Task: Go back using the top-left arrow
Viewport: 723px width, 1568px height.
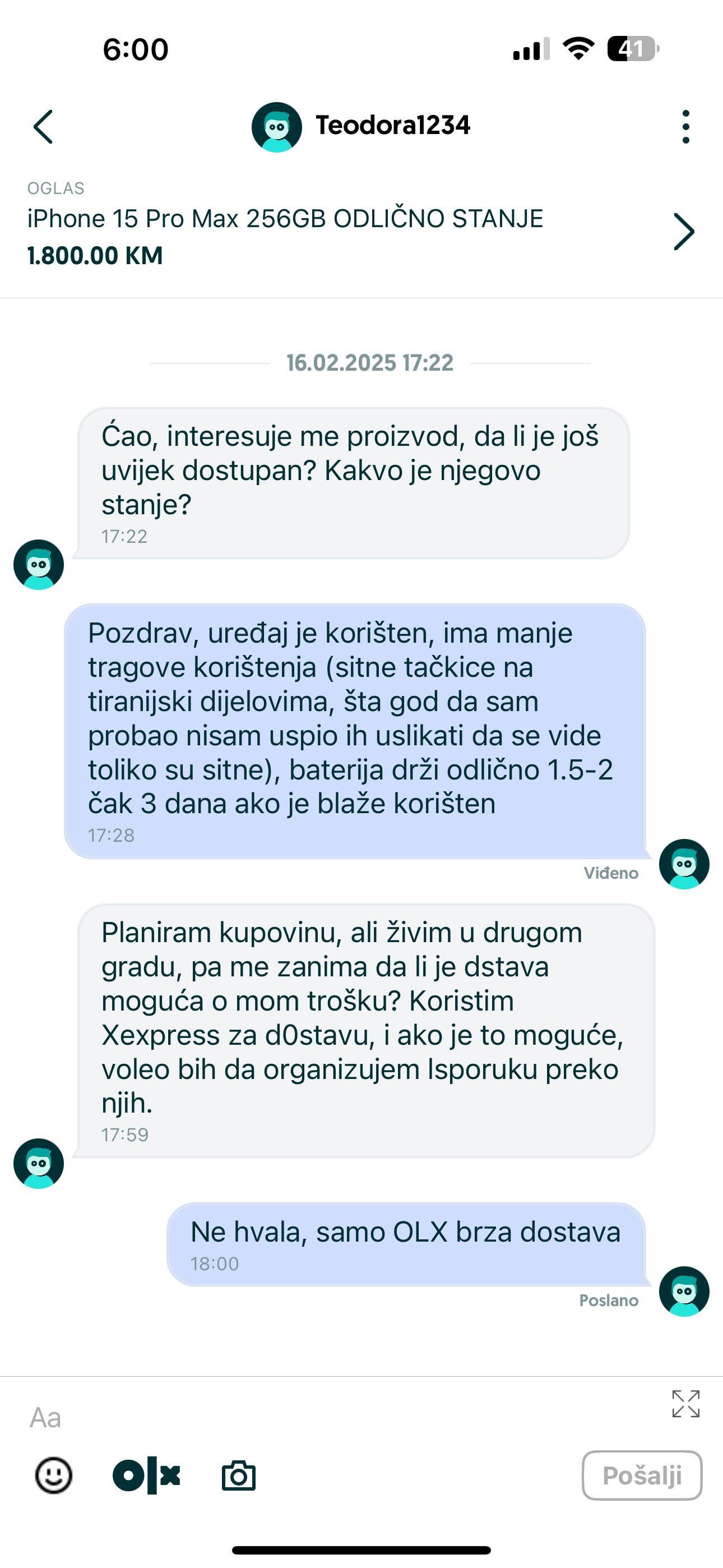Action: pyautogui.click(x=43, y=127)
